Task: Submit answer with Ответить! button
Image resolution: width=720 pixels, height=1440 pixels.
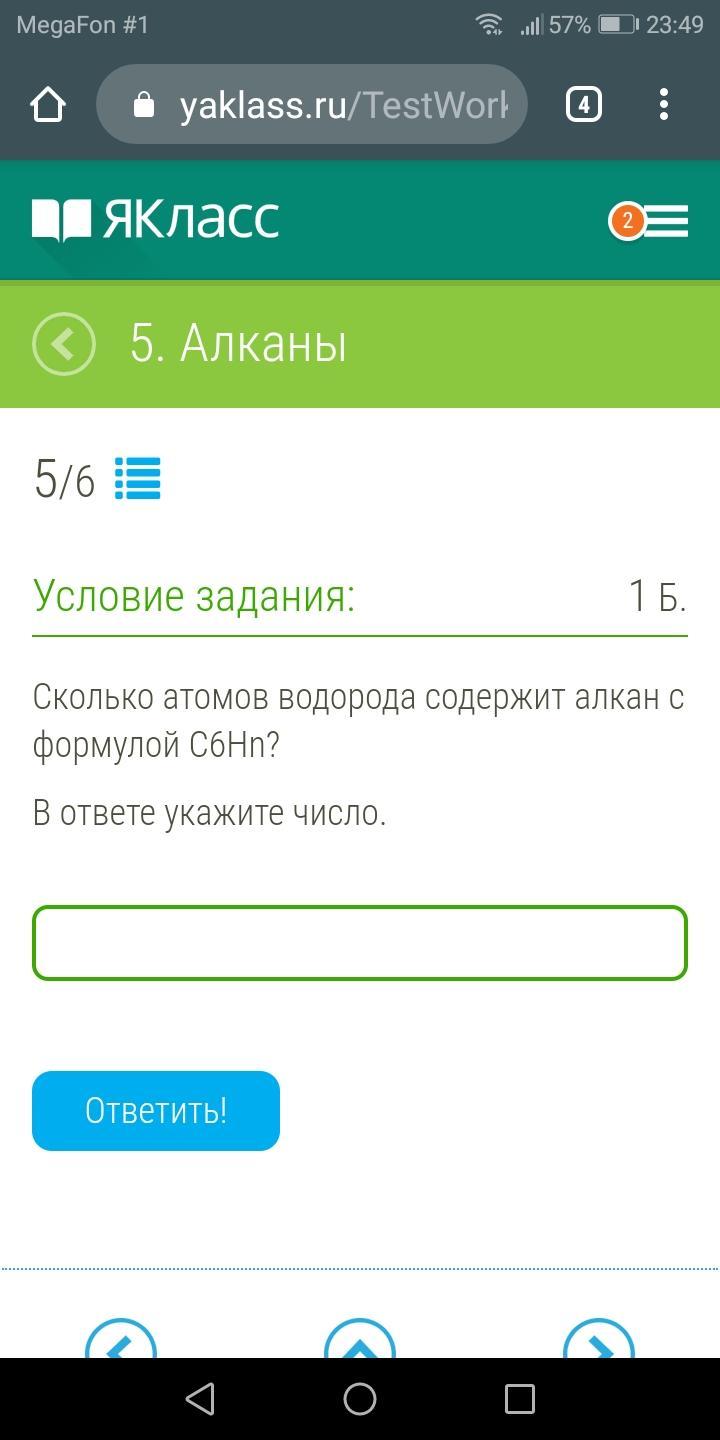Action: point(156,1111)
